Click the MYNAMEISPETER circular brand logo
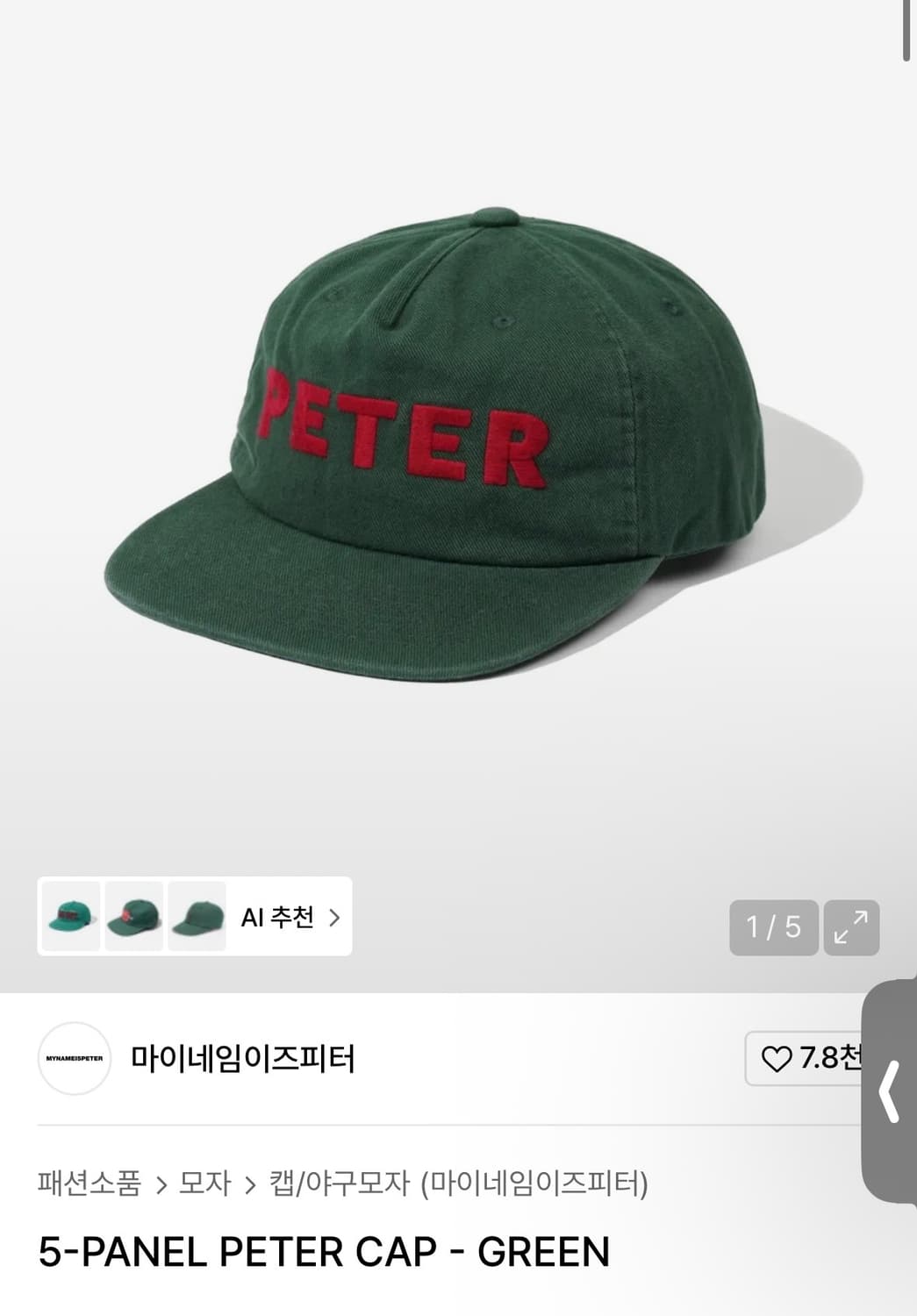The height and width of the screenshot is (1316, 917). (x=75, y=1059)
